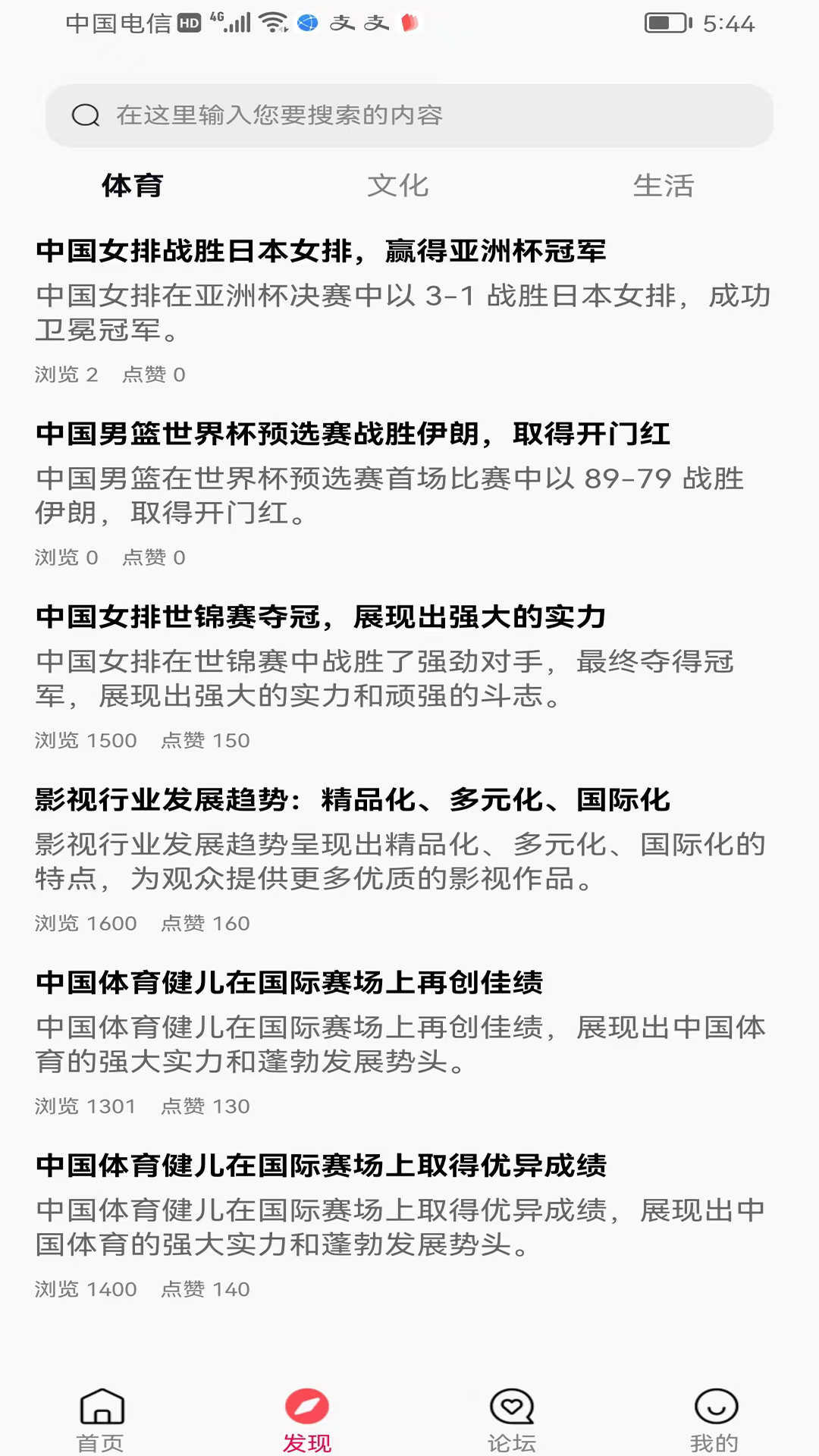The image size is (819, 1456).
Task: Go to the 首页 tab
Action: point(102,1420)
